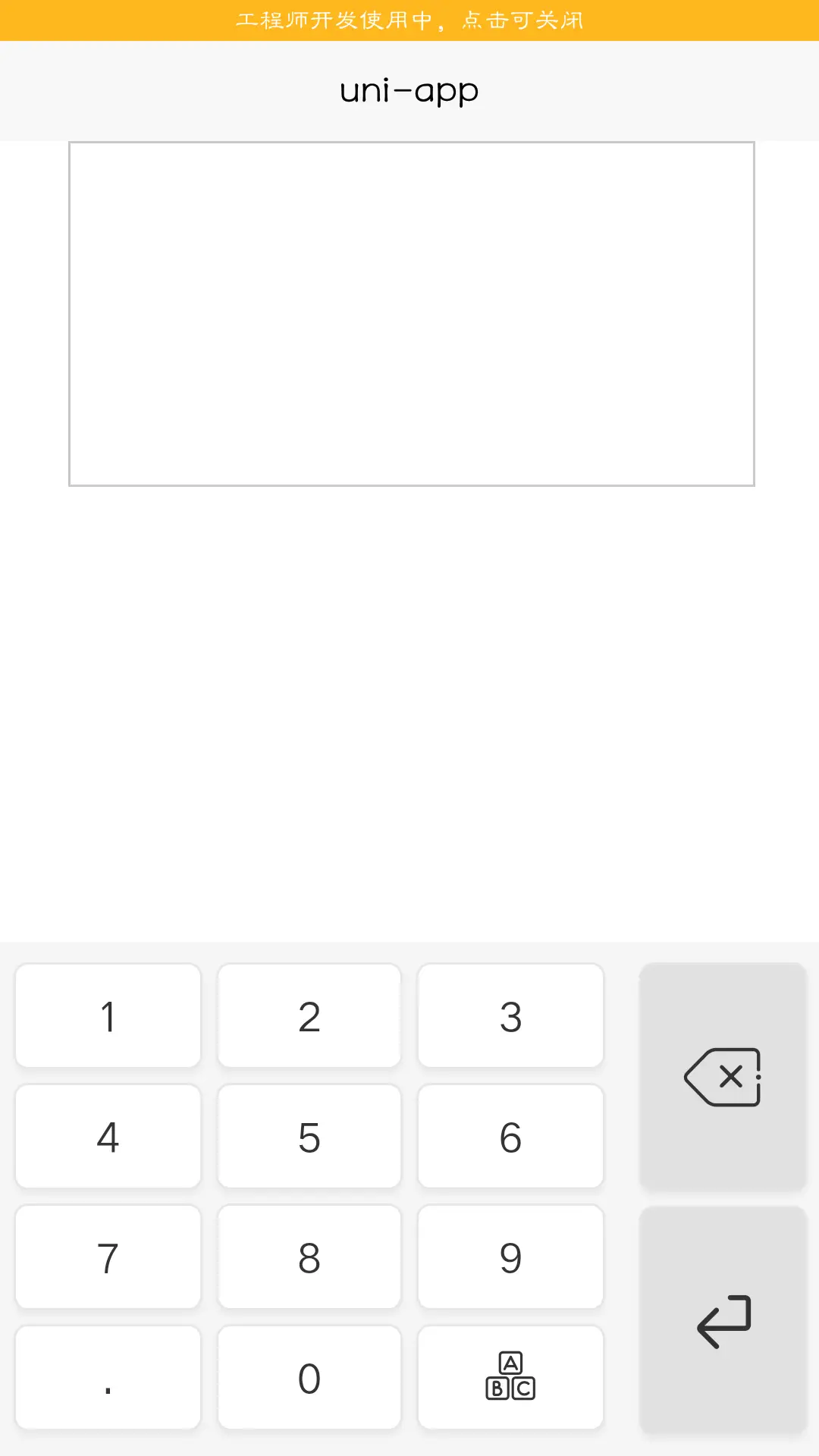Delete the last character with backspace

pos(723,1077)
